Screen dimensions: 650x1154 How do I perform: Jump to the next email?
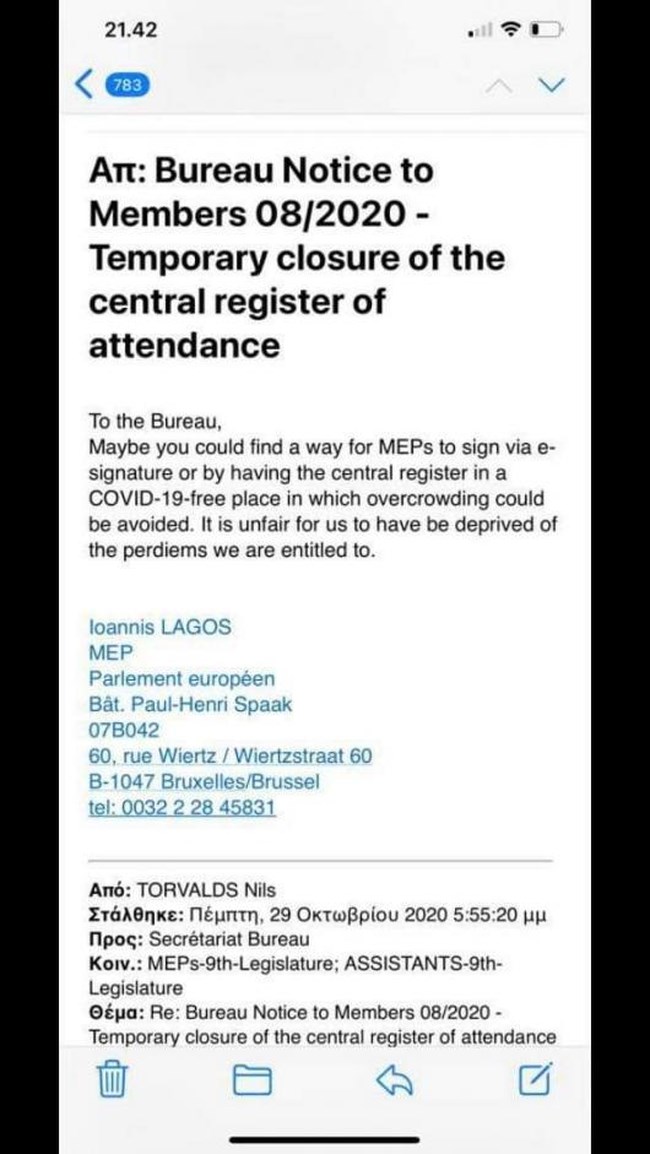[551, 85]
